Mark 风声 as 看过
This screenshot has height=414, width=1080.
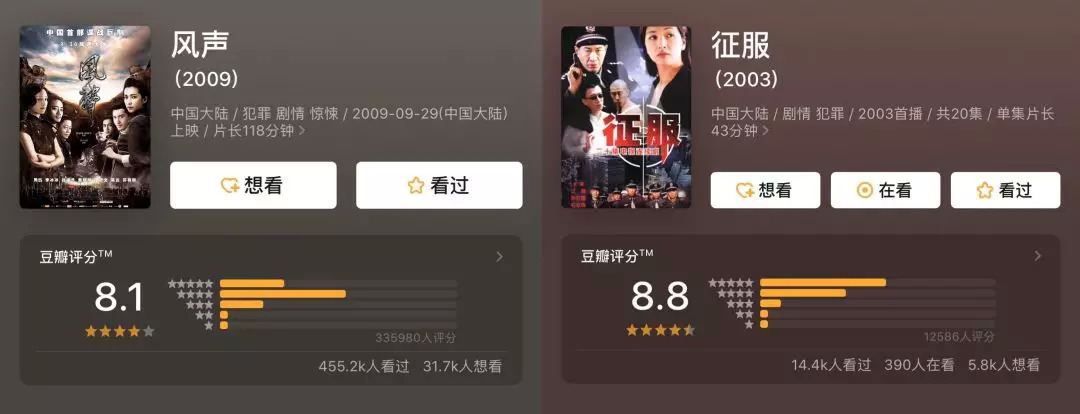tap(439, 185)
